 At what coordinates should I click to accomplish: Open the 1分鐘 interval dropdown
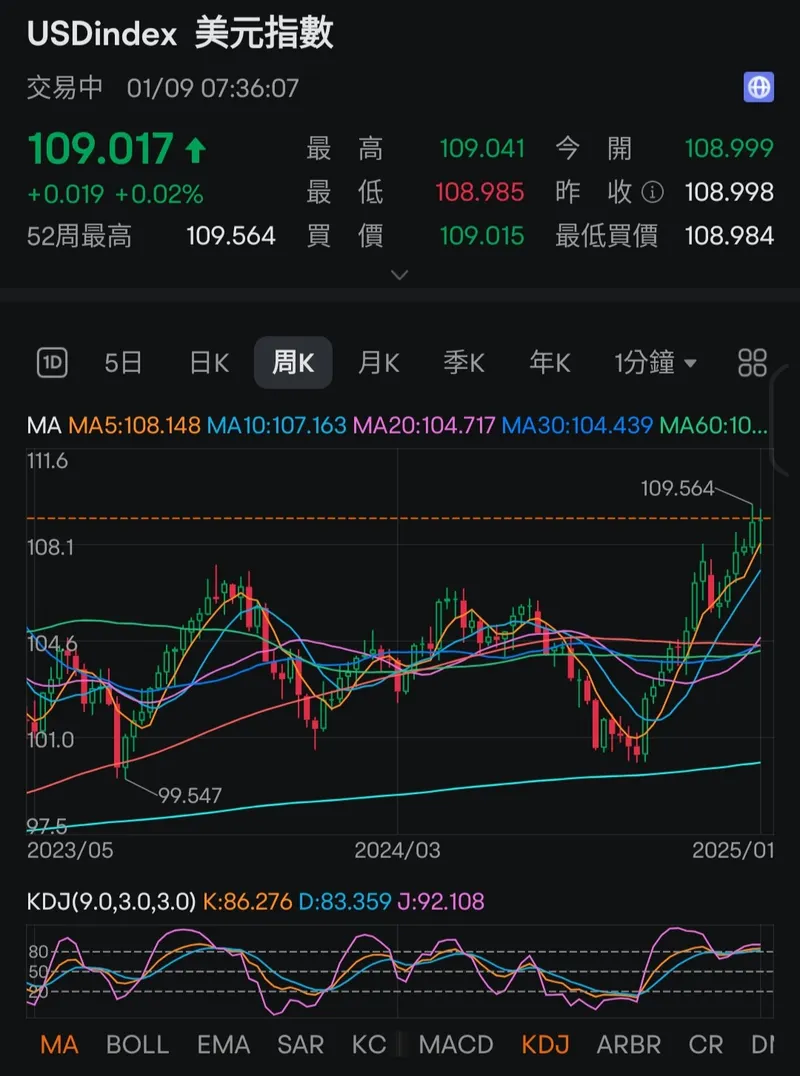pyautogui.click(x=655, y=362)
